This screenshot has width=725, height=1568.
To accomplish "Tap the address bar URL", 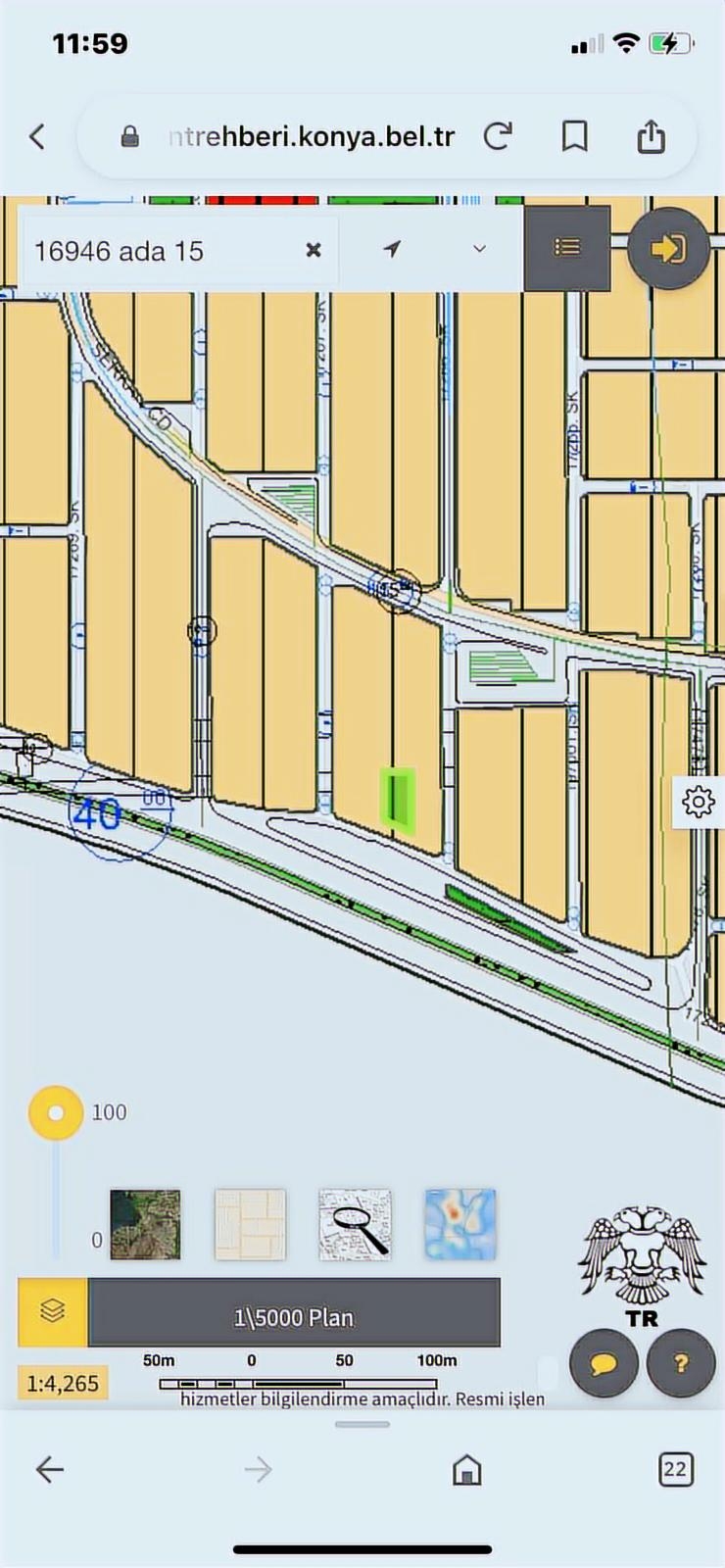I will coord(312,136).
